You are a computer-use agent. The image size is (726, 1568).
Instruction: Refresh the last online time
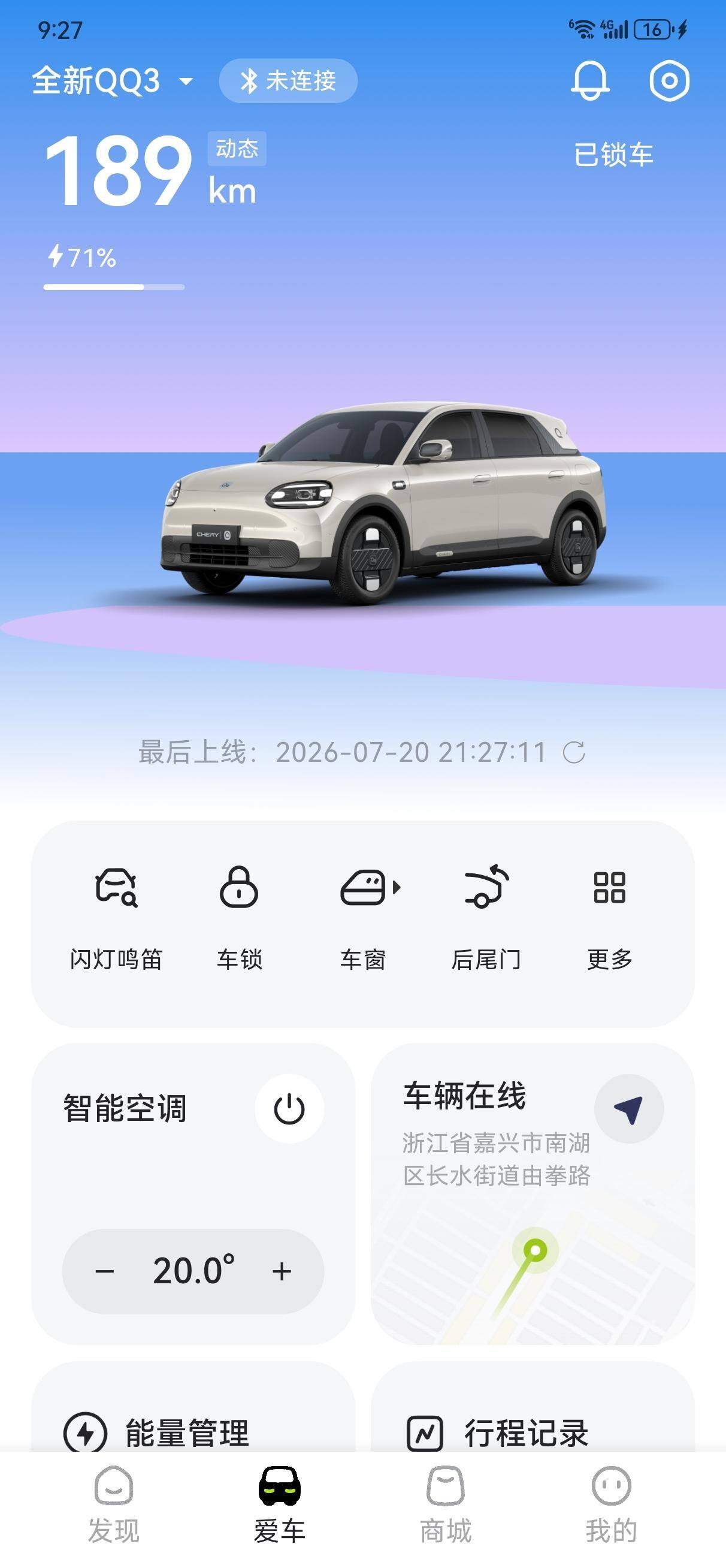click(x=574, y=752)
